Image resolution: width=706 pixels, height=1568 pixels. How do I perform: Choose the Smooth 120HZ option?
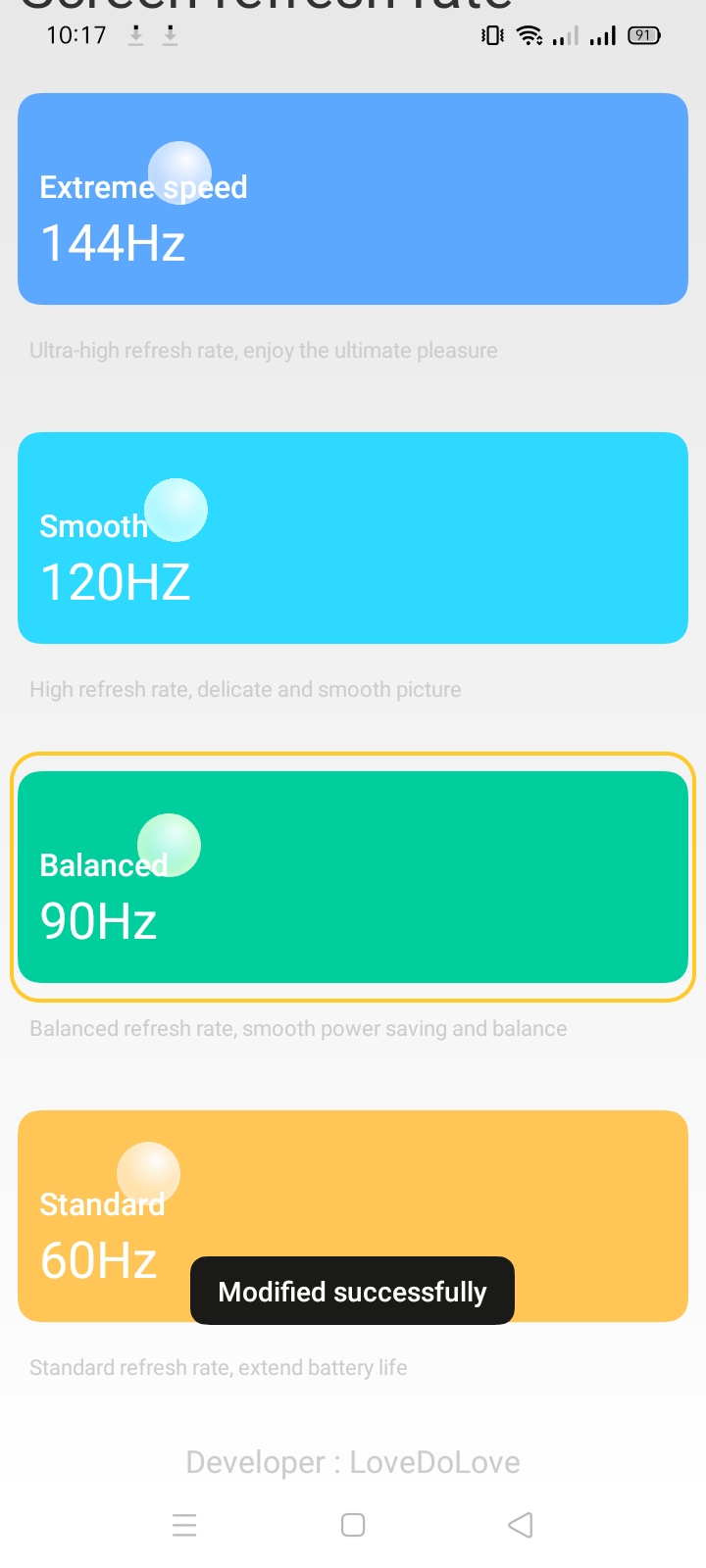pos(353,538)
